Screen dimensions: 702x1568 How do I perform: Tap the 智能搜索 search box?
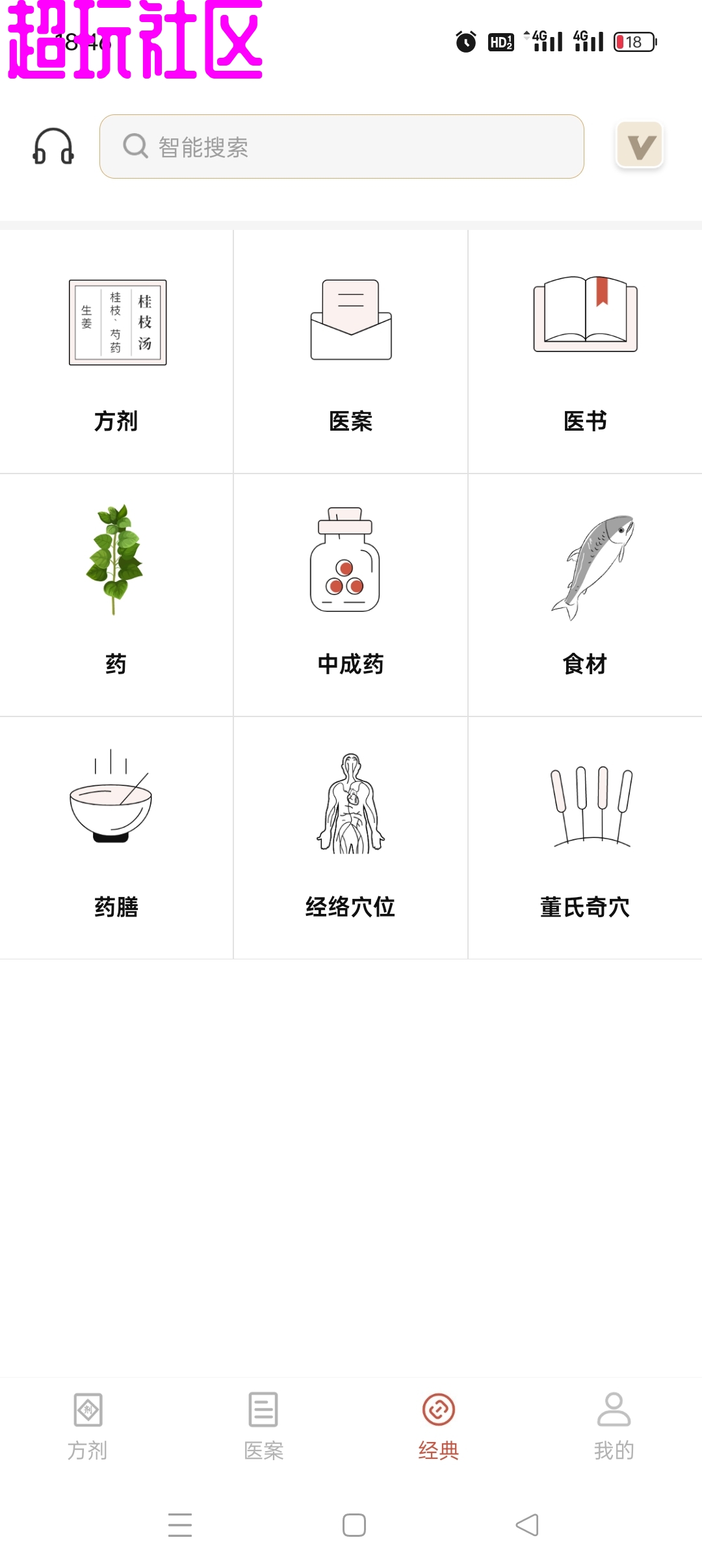pos(341,147)
